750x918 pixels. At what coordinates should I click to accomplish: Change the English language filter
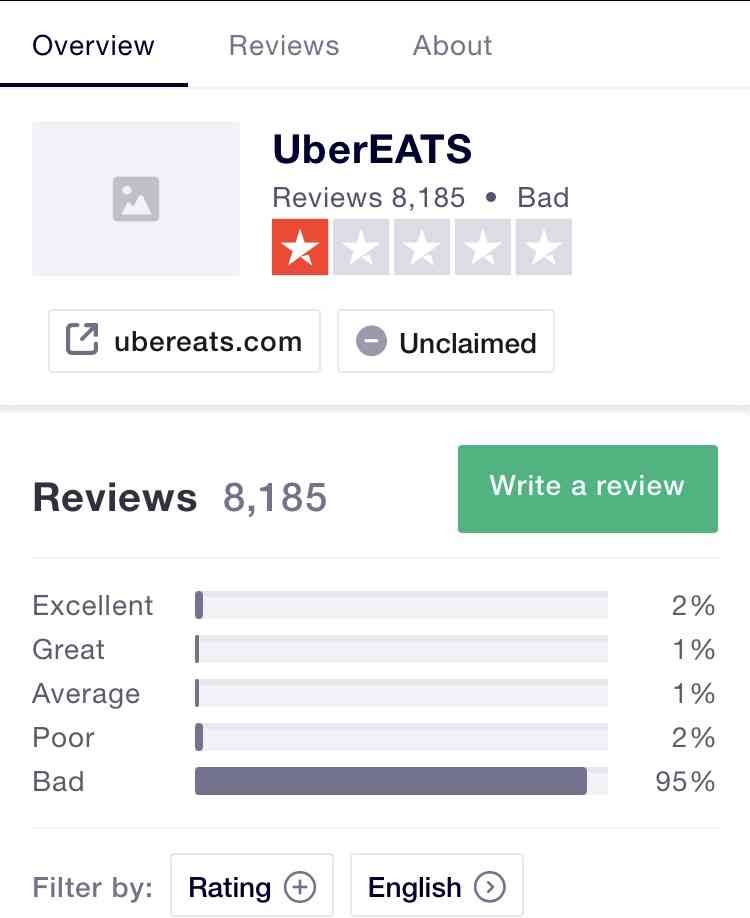point(436,887)
